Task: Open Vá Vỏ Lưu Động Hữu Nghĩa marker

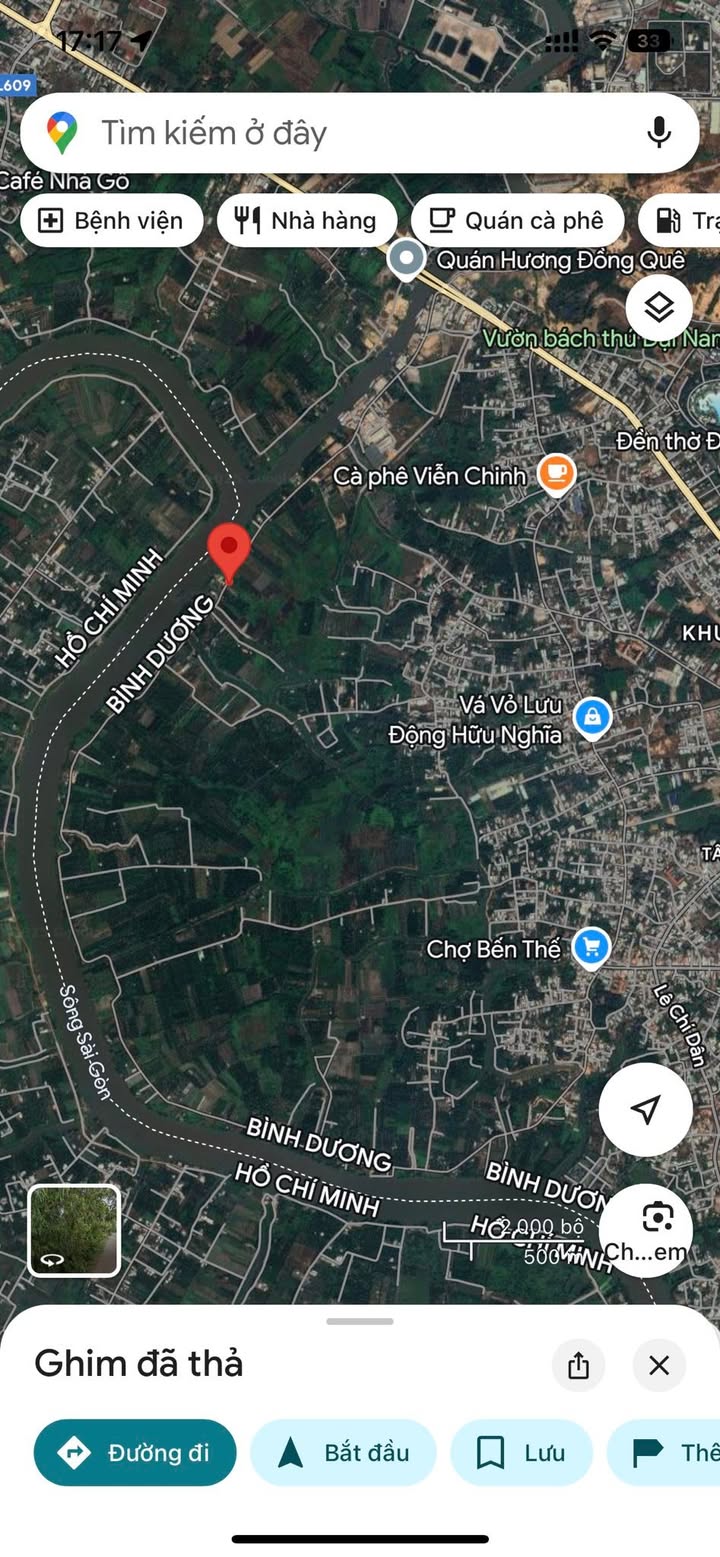Action: pos(592,718)
